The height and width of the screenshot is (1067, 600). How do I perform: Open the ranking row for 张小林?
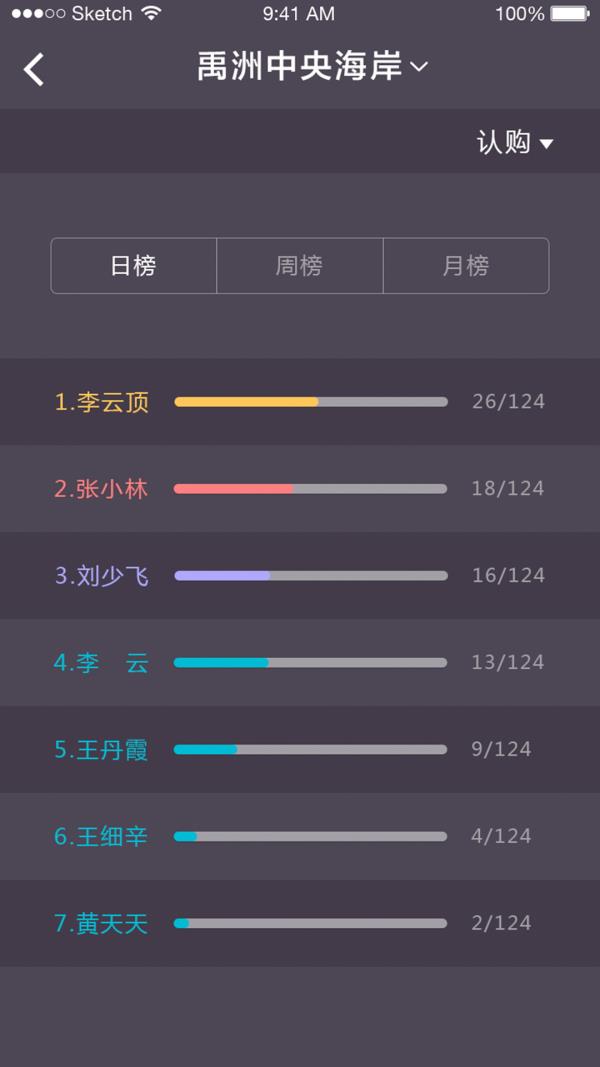click(300, 489)
